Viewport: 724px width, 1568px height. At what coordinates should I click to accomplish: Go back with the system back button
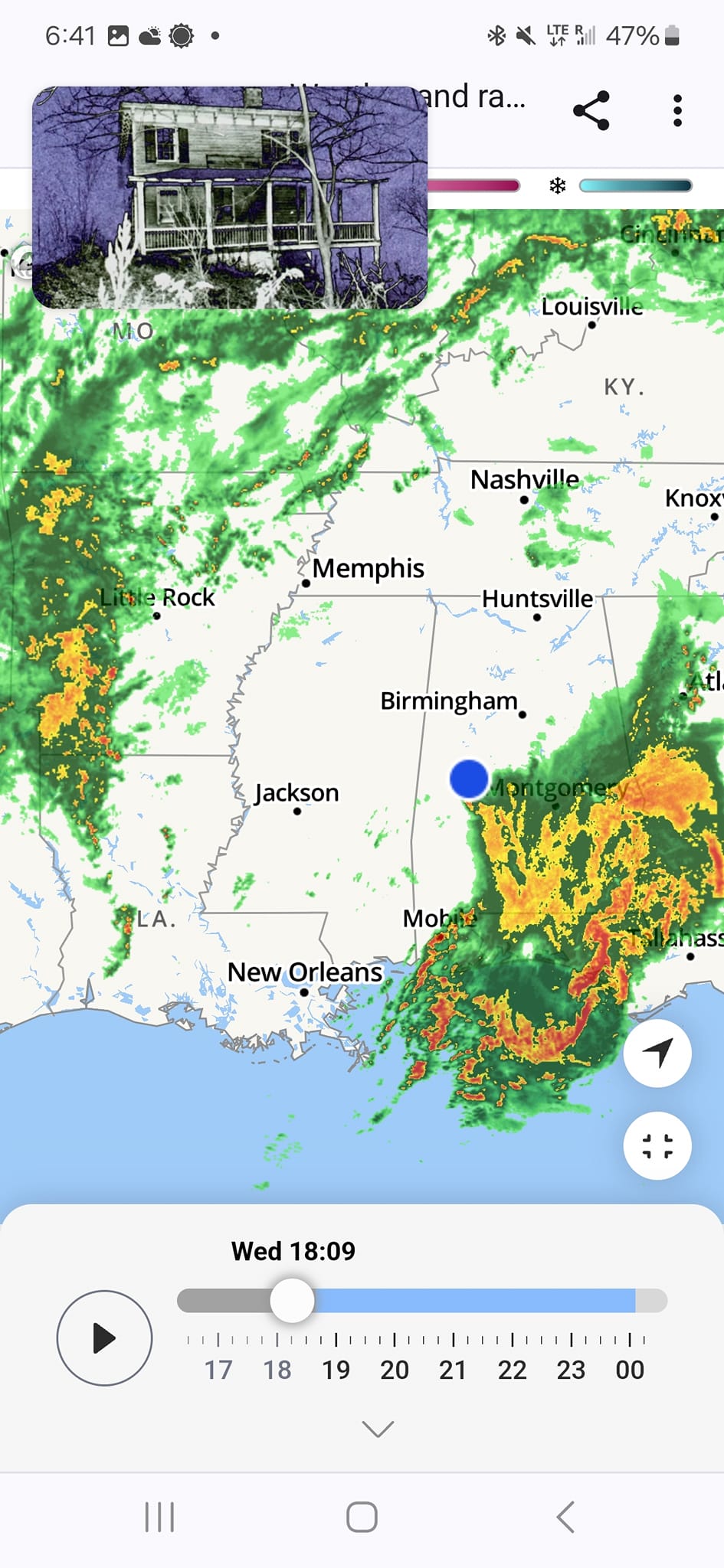tap(565, 1517)
